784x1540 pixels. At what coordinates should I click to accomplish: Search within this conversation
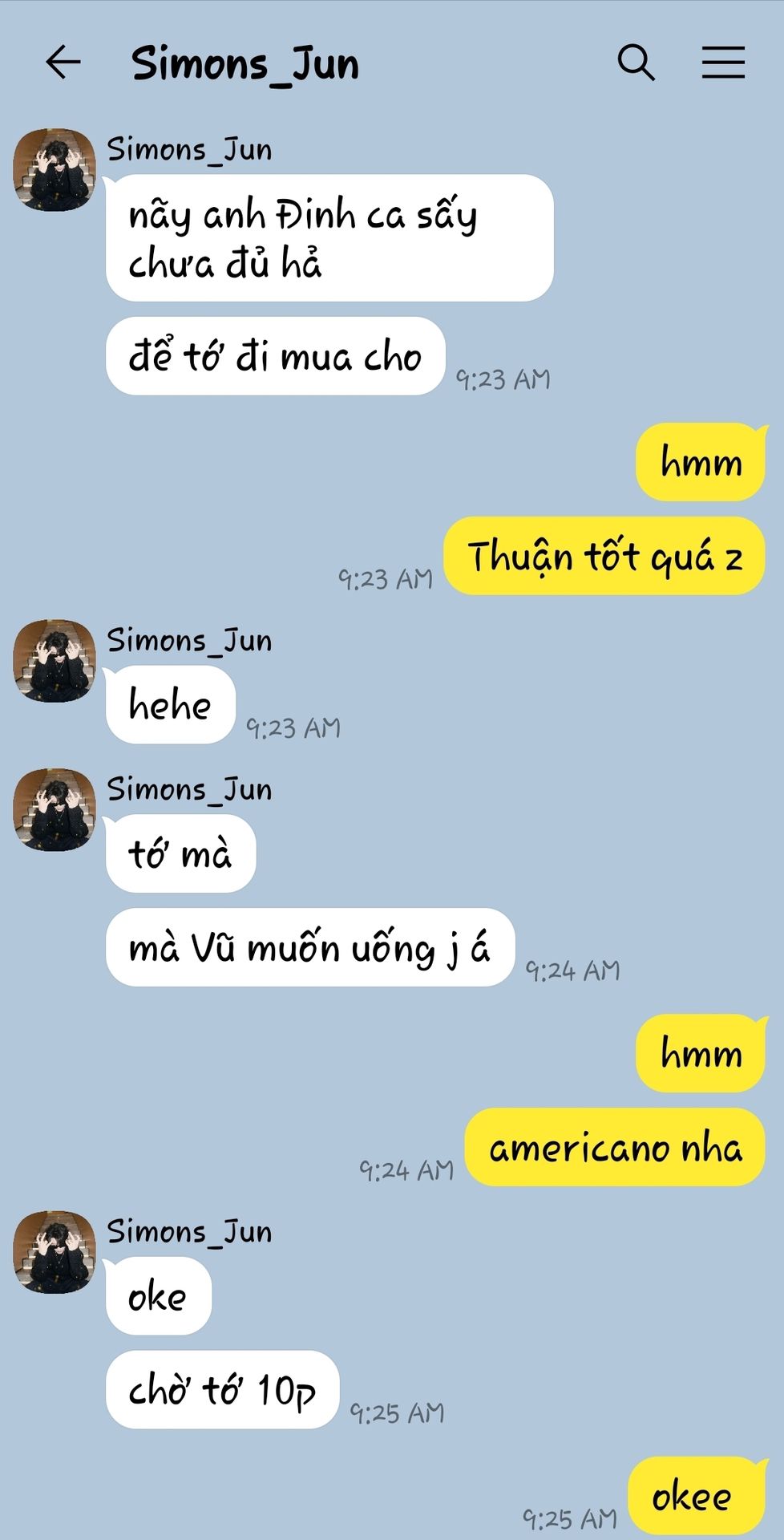click(636, 63)
